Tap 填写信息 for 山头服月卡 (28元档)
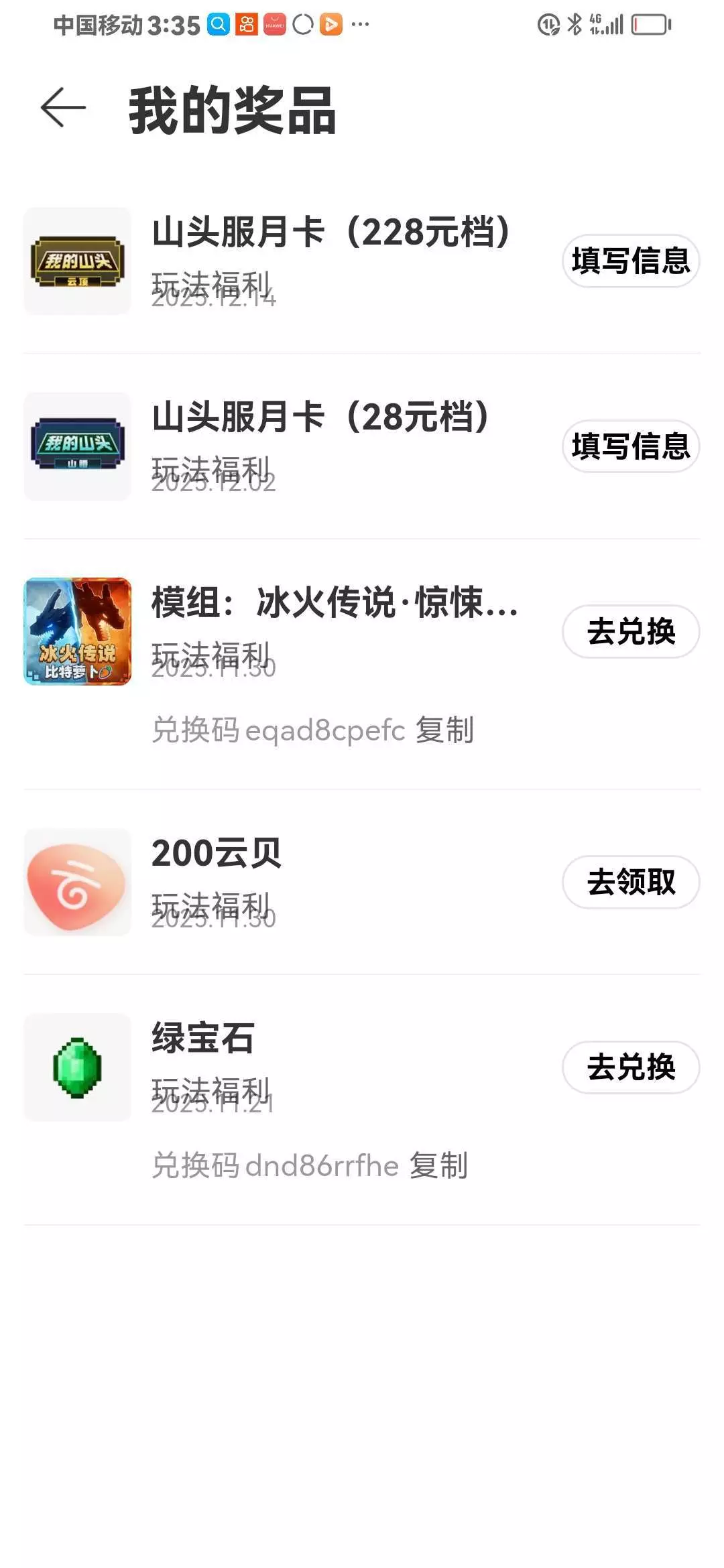 click(x=630, y=446)
